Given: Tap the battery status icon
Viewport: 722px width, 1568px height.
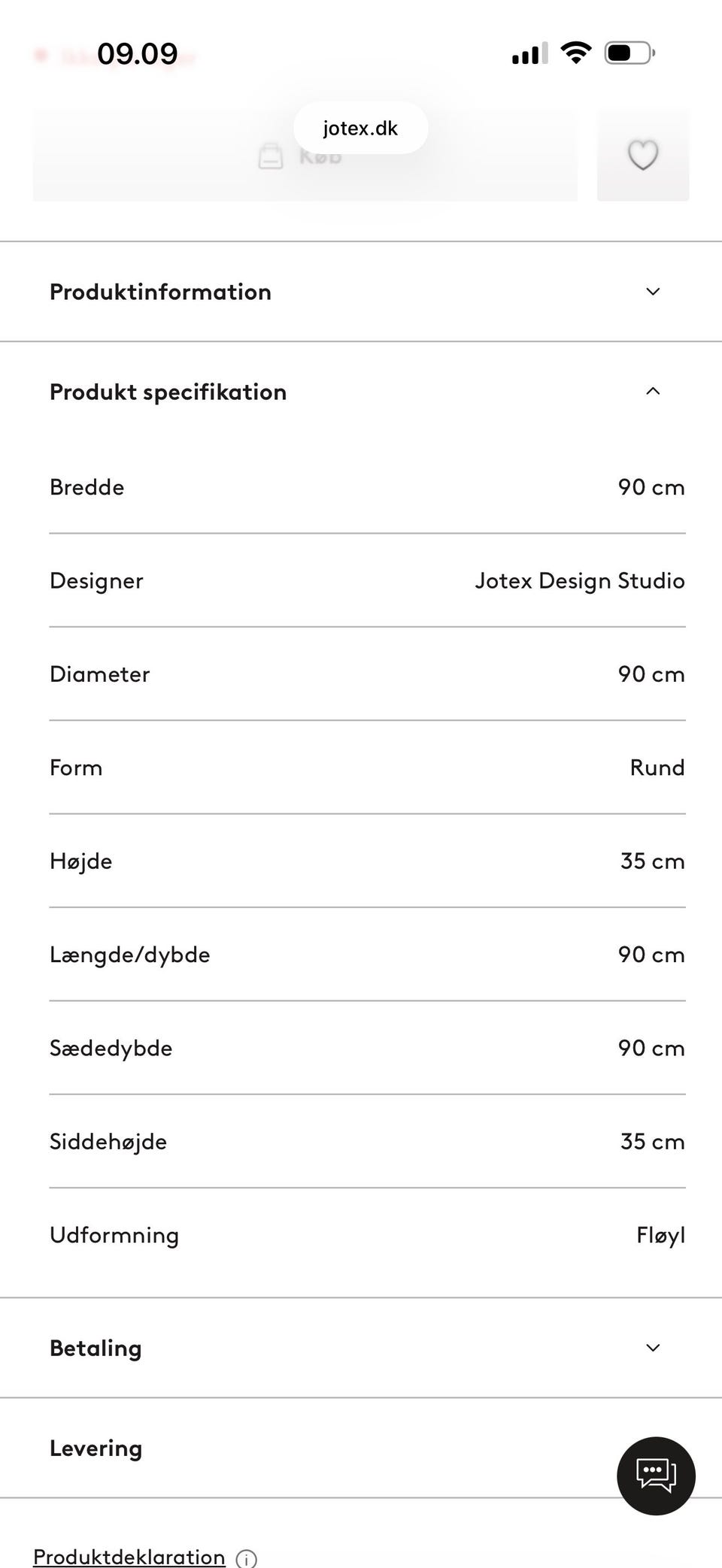Looking at the screenshot, I should 626,52.
